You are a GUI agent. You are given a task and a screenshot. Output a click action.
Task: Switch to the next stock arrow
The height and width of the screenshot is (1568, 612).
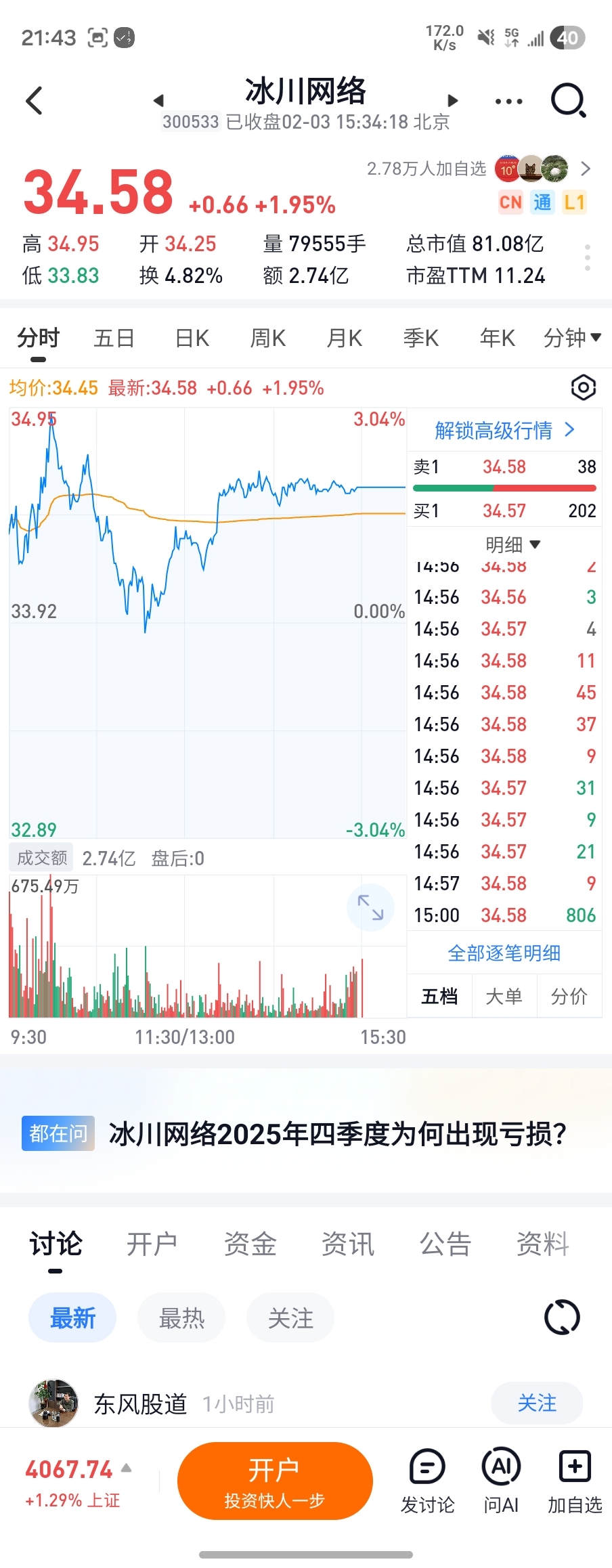(x=453, y=101)
